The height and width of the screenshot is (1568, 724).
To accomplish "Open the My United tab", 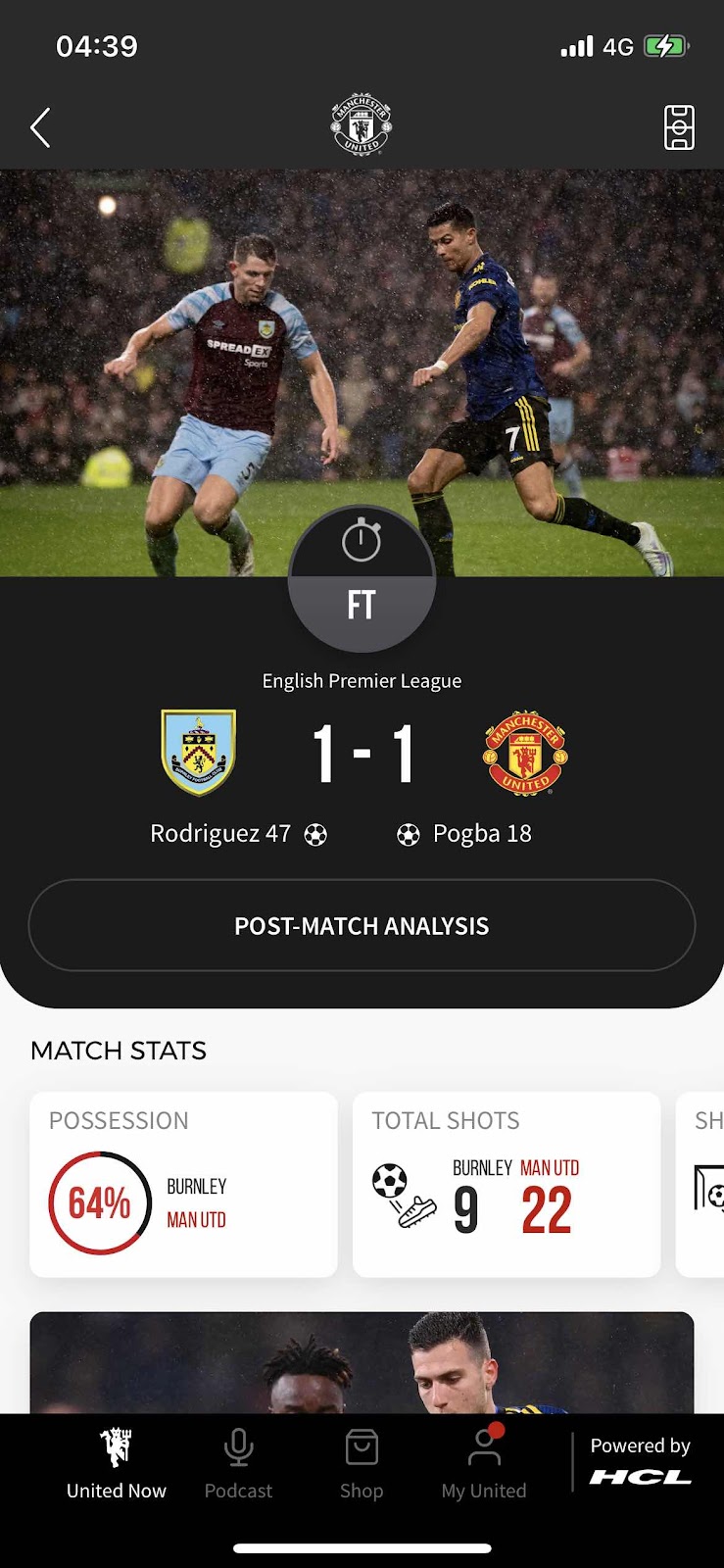I will 484,1464.
